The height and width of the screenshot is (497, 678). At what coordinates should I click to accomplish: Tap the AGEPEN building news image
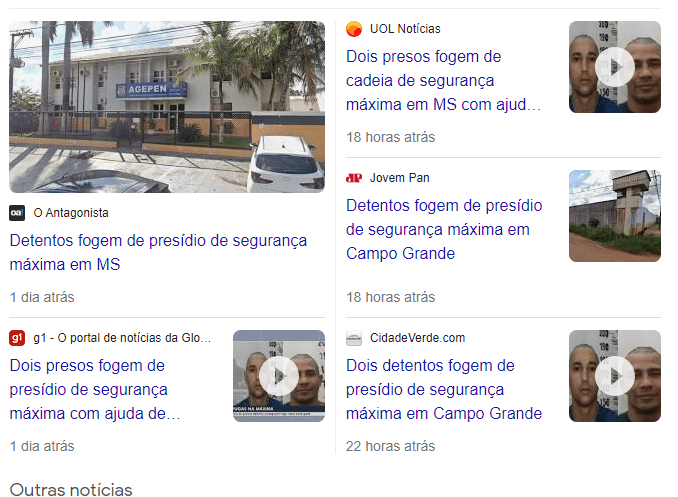click(x=167, y=107)
